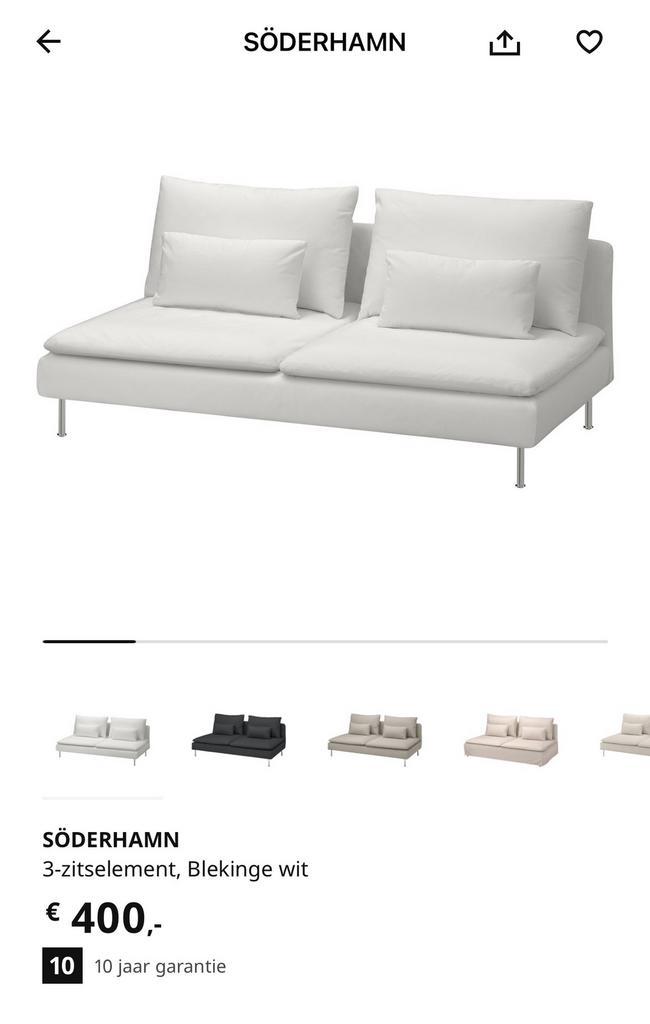
Task: Select the dark grey sofa color variant
Action: click(239, 738)
